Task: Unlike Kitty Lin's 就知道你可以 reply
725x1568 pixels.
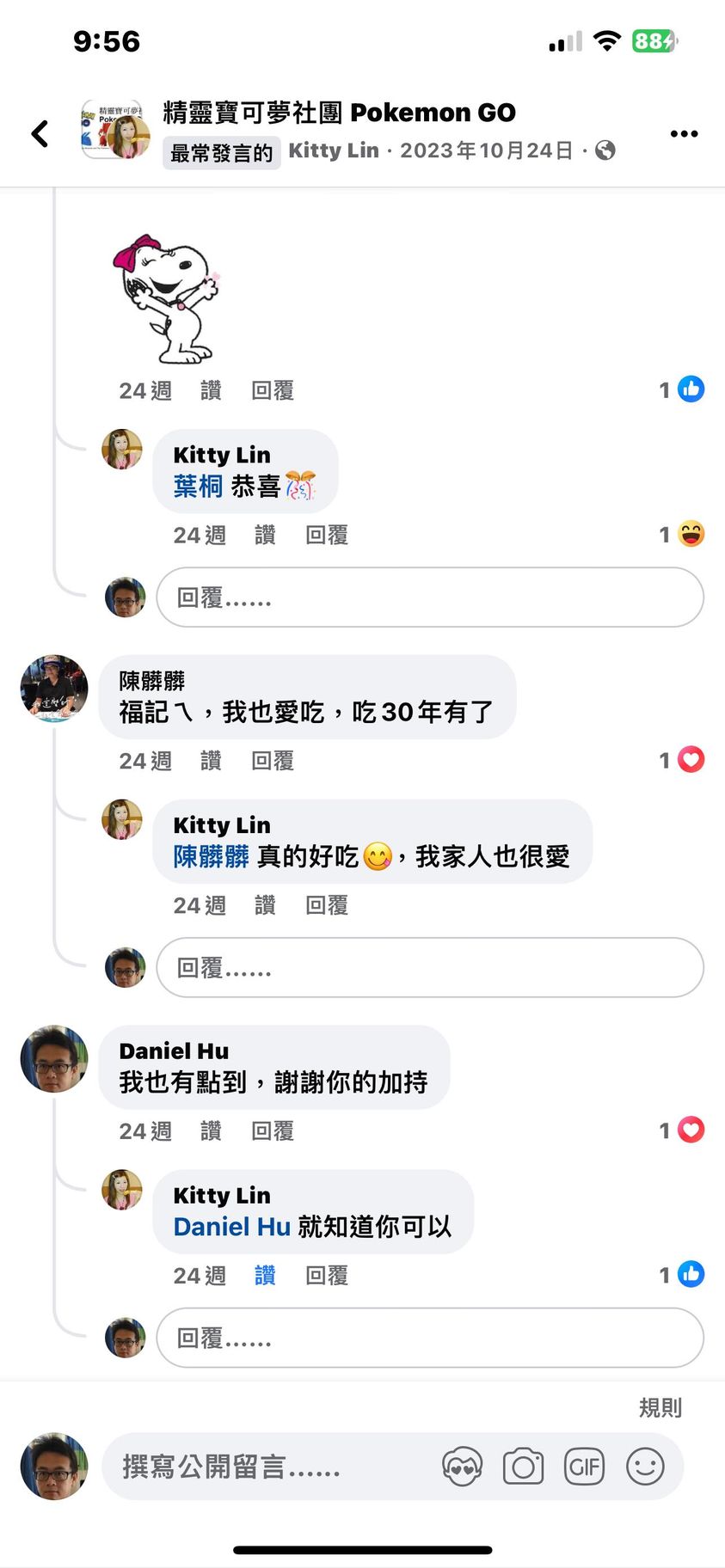Action: (265, 1276)
